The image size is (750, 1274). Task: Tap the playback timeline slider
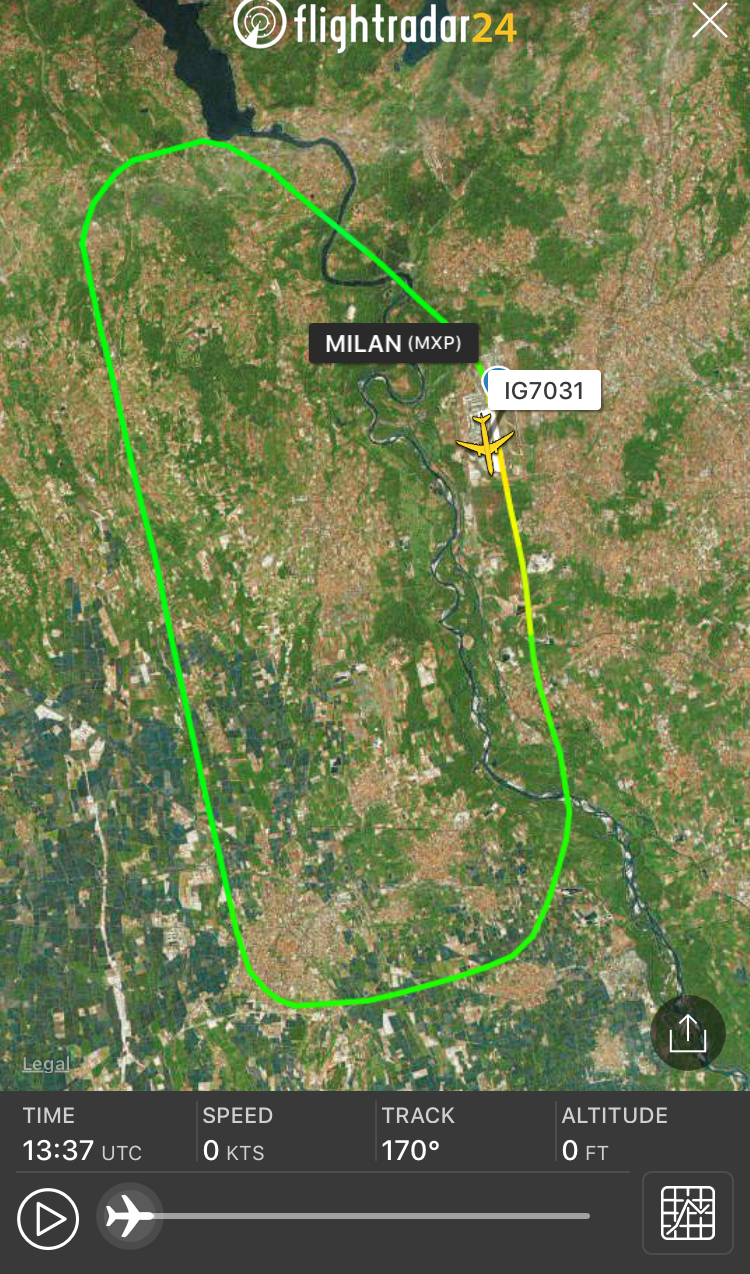370,1216
